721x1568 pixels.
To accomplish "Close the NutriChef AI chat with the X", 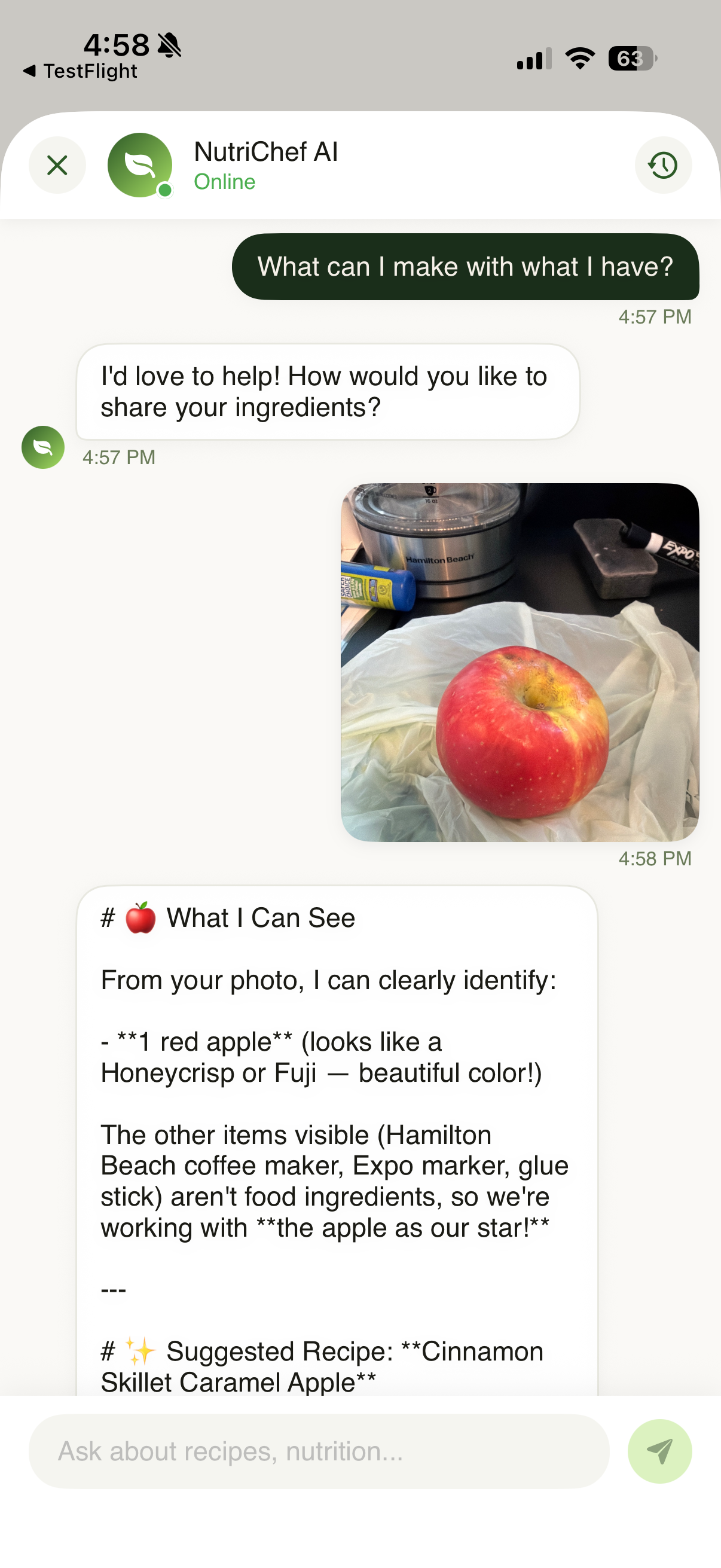I will coord(57,164).
